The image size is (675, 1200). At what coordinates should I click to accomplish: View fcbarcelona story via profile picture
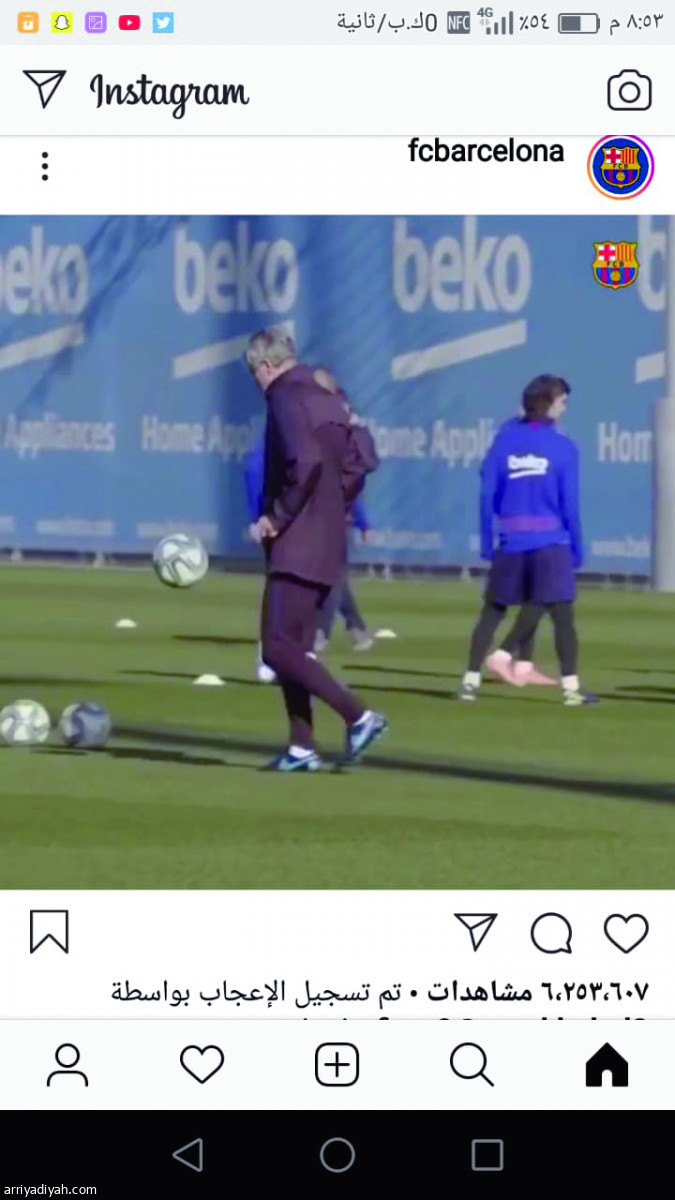coord(620,166)
